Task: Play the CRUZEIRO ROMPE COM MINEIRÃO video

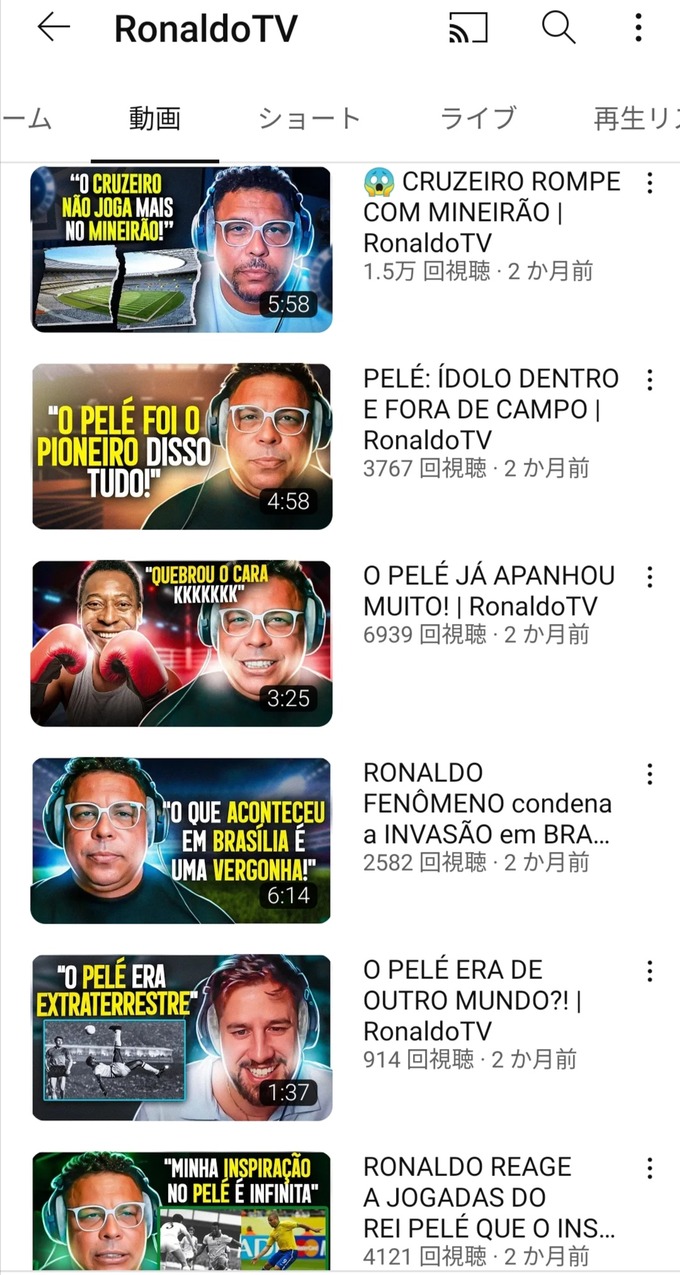Action: 181,249
